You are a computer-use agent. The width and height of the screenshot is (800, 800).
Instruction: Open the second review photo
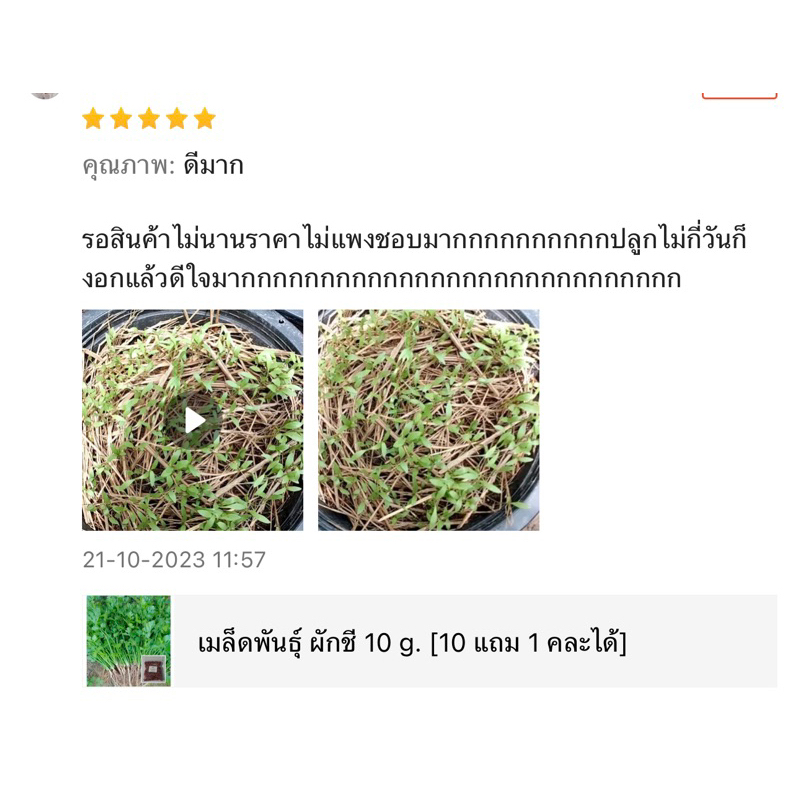(x=429, y=420)
